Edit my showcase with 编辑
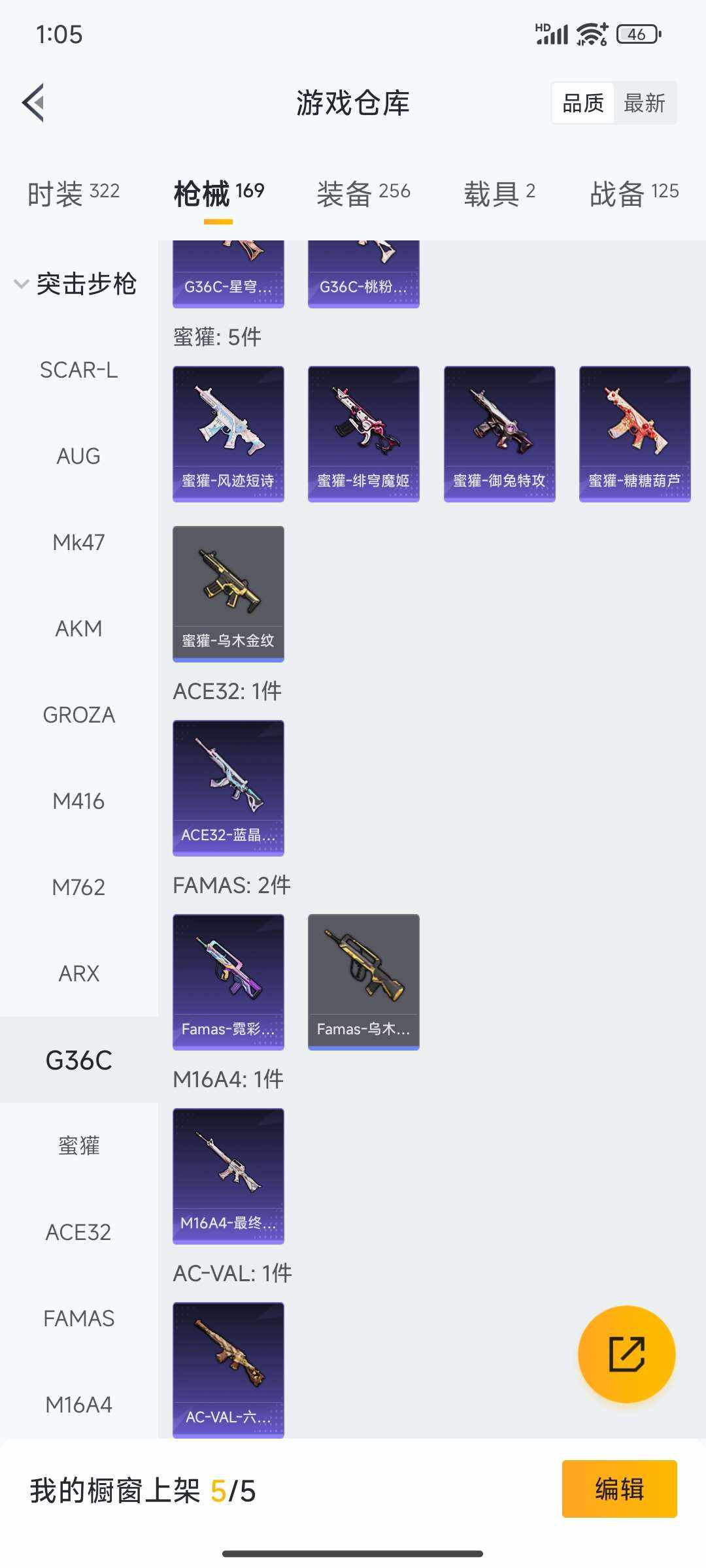706x1568 pixels. 619,1489
